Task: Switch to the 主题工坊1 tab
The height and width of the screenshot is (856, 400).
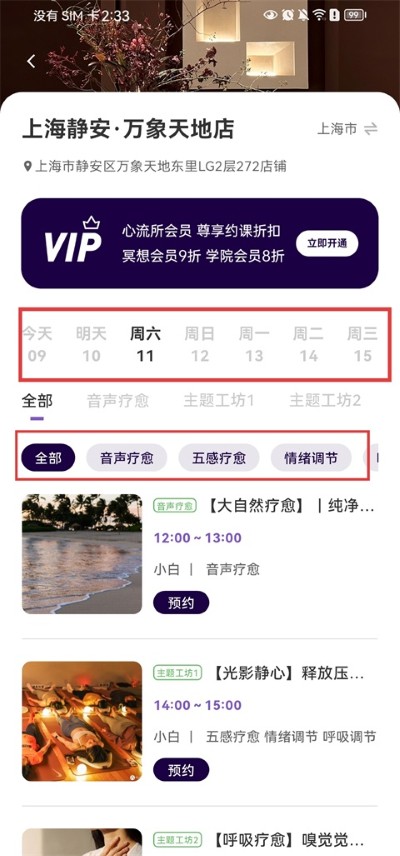Action: point(219,401)
